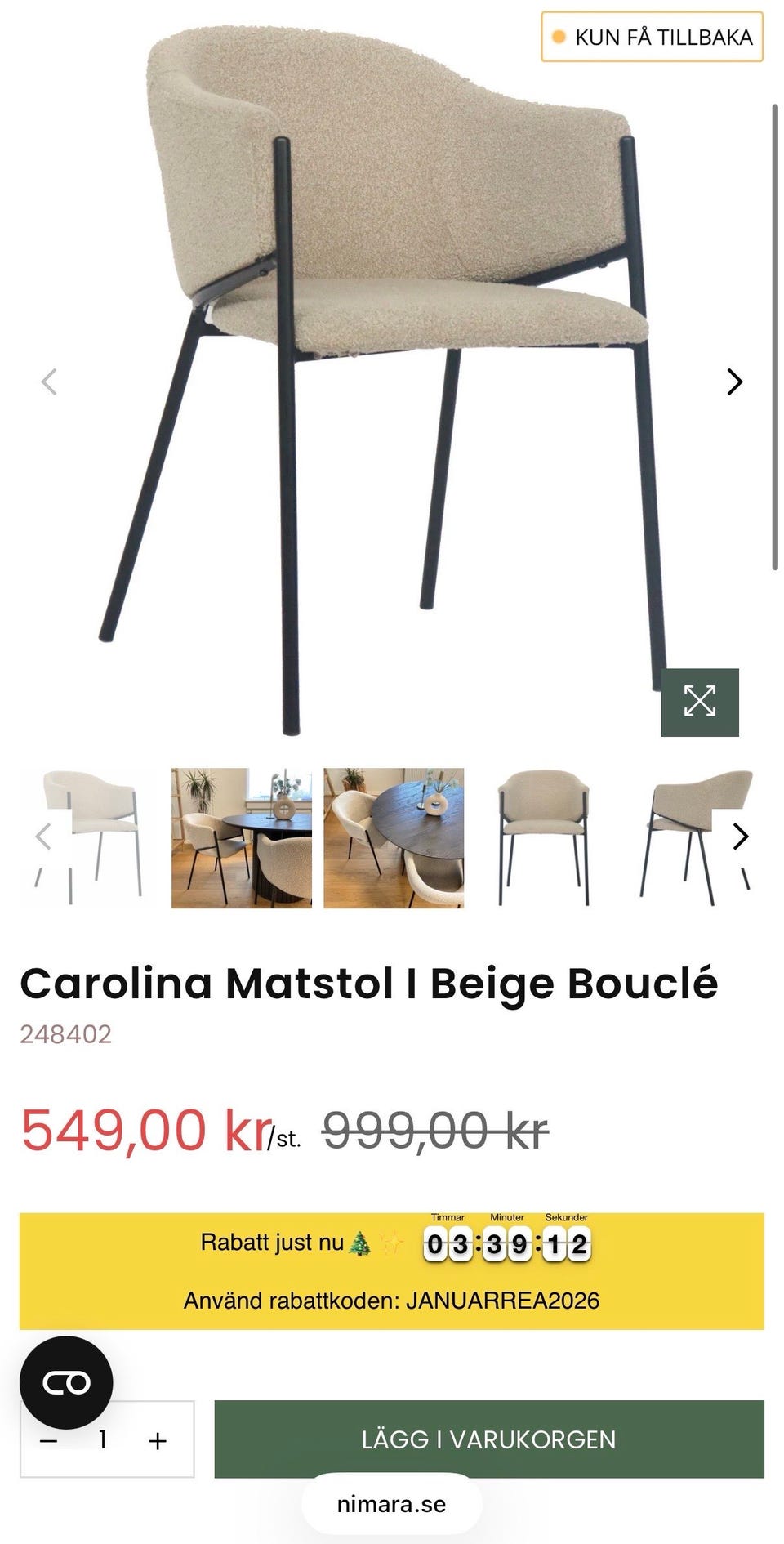Decrease quantity with the minus stepper
Viewport: 784px width, 1544px height.
coord(49,1441)
